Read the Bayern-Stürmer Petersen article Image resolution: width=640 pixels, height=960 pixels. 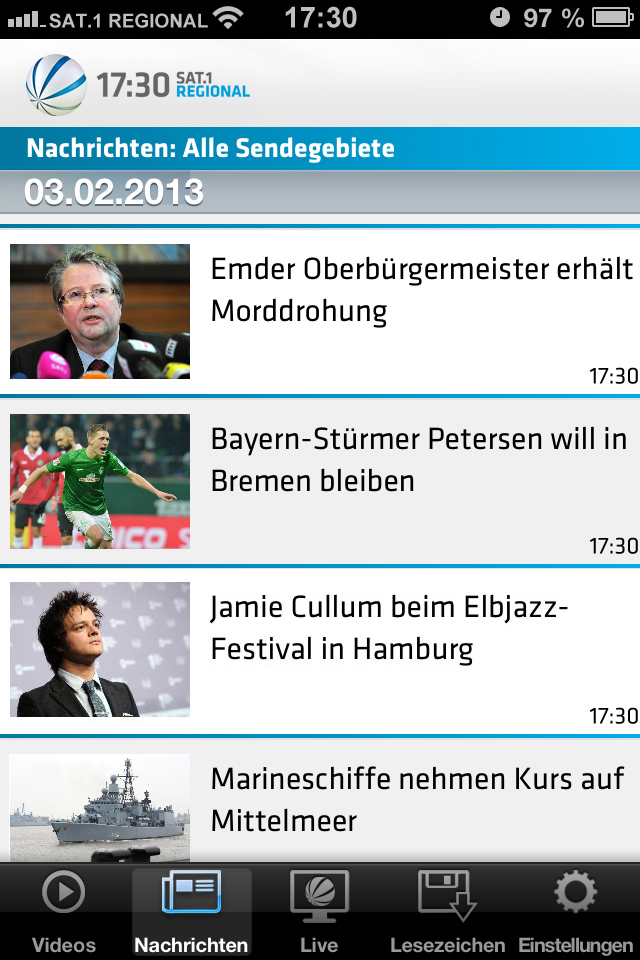420,460
